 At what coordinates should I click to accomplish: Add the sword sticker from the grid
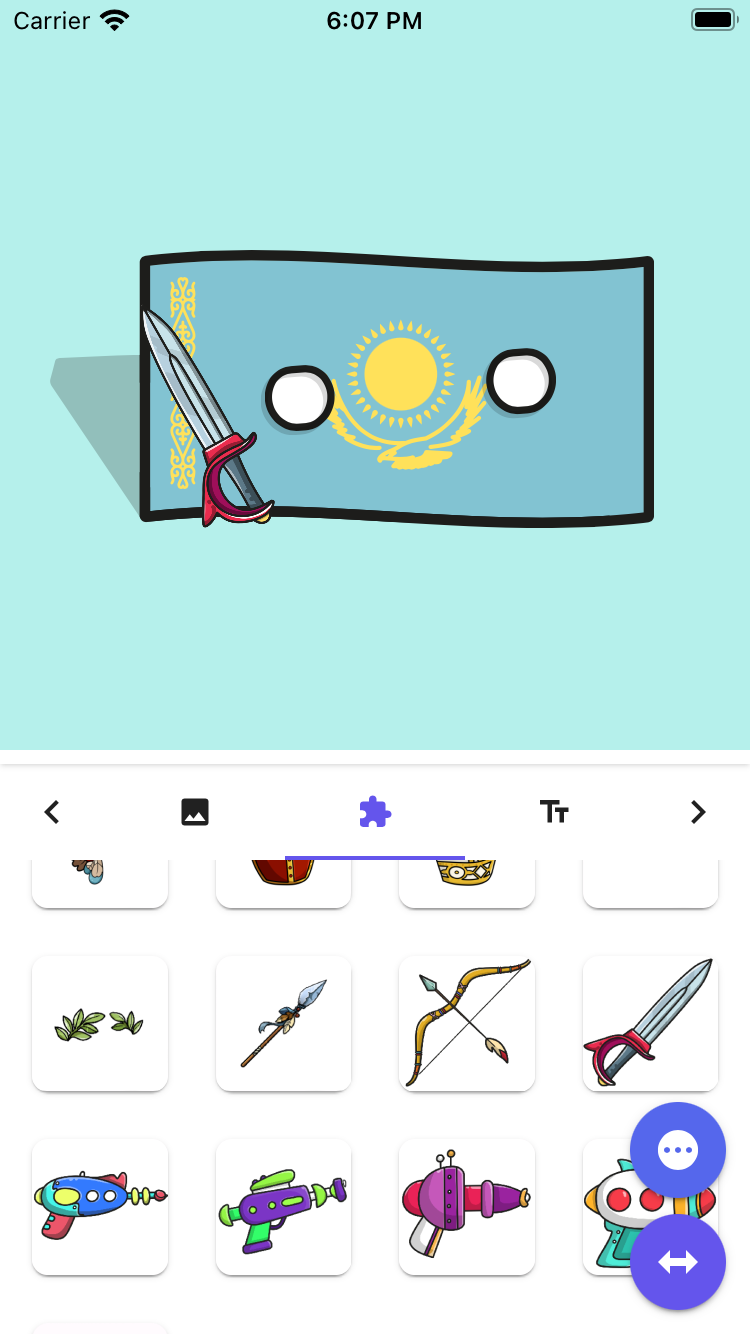pos(650,1023)
